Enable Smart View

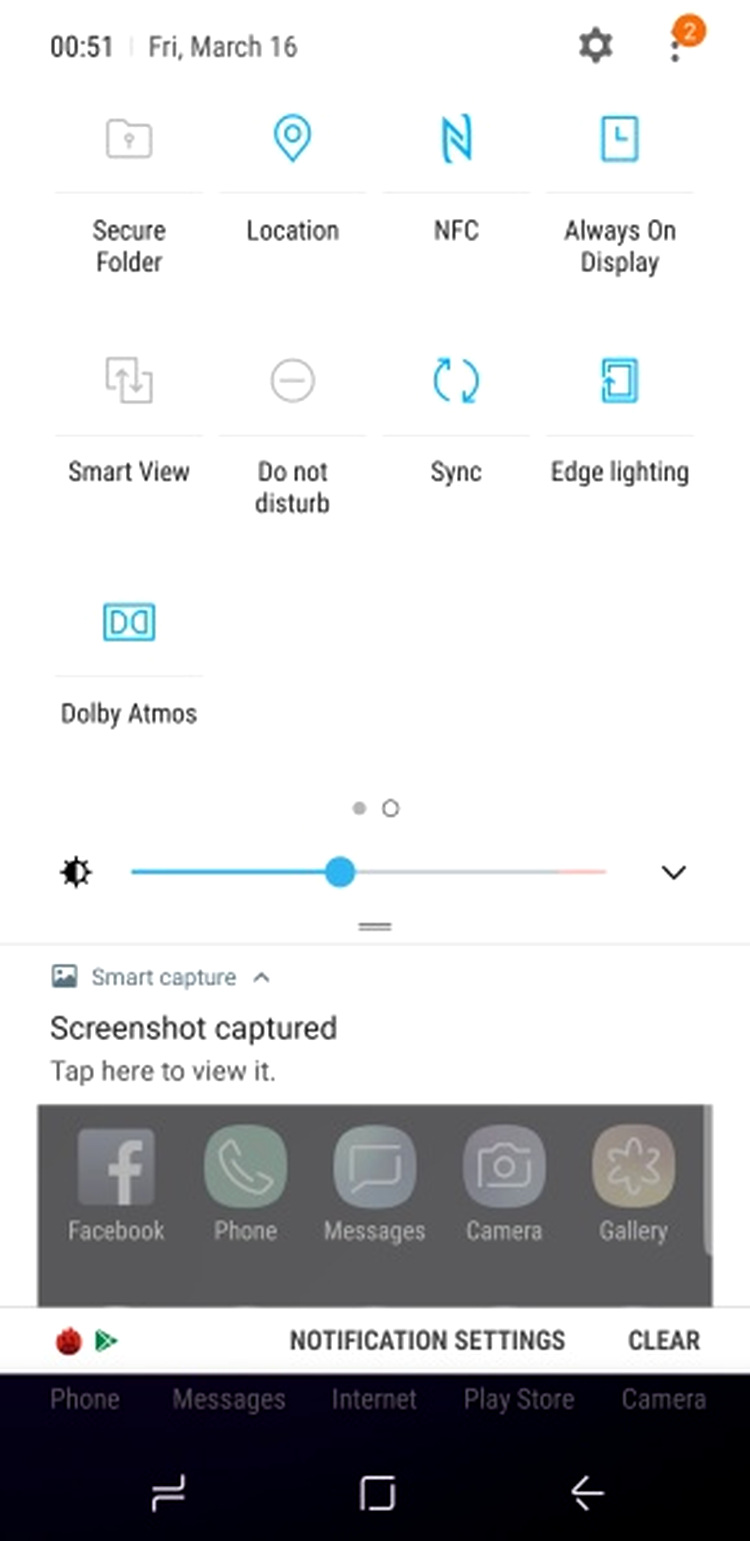129,381
